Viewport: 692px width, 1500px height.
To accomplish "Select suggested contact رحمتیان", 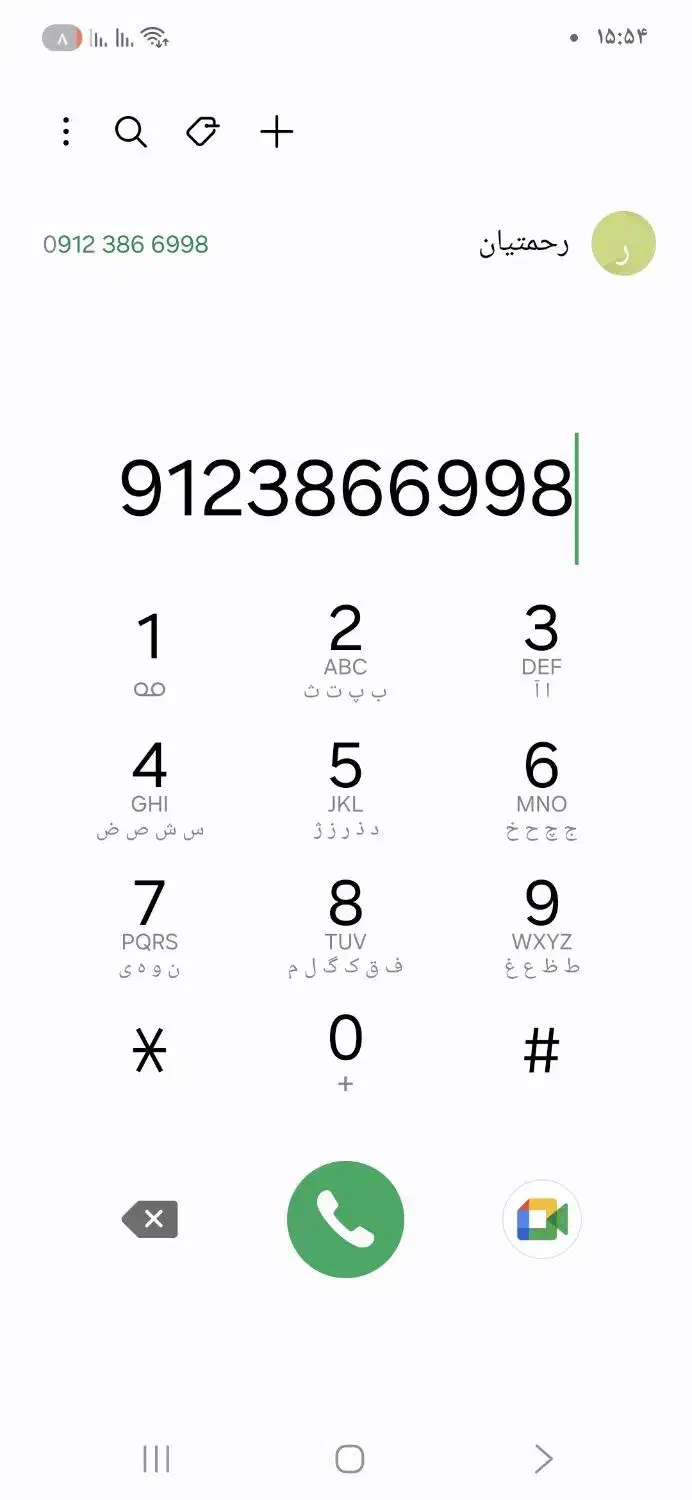I will coord(524,245).
